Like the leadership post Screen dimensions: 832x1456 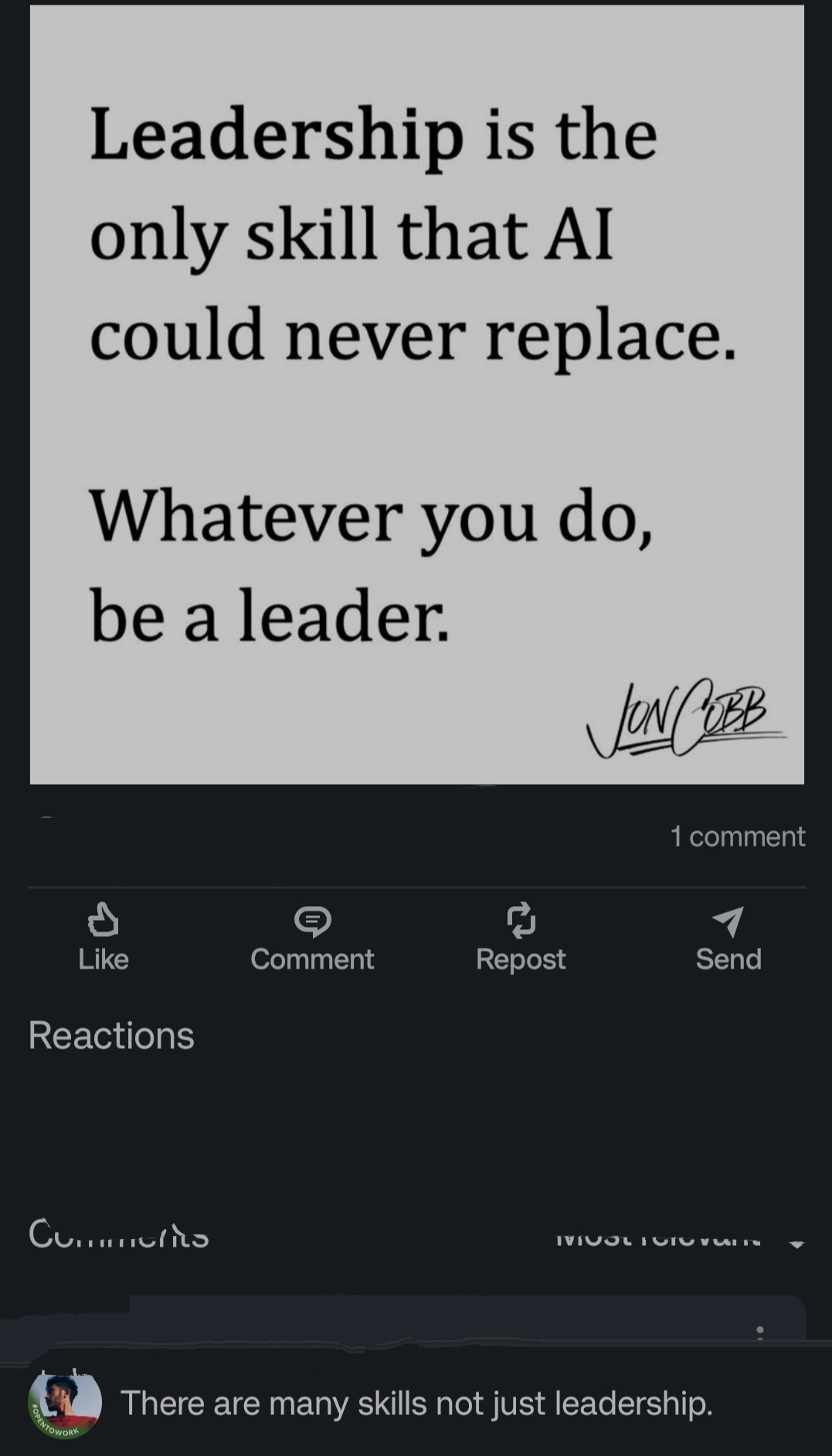tap(103, 937)
